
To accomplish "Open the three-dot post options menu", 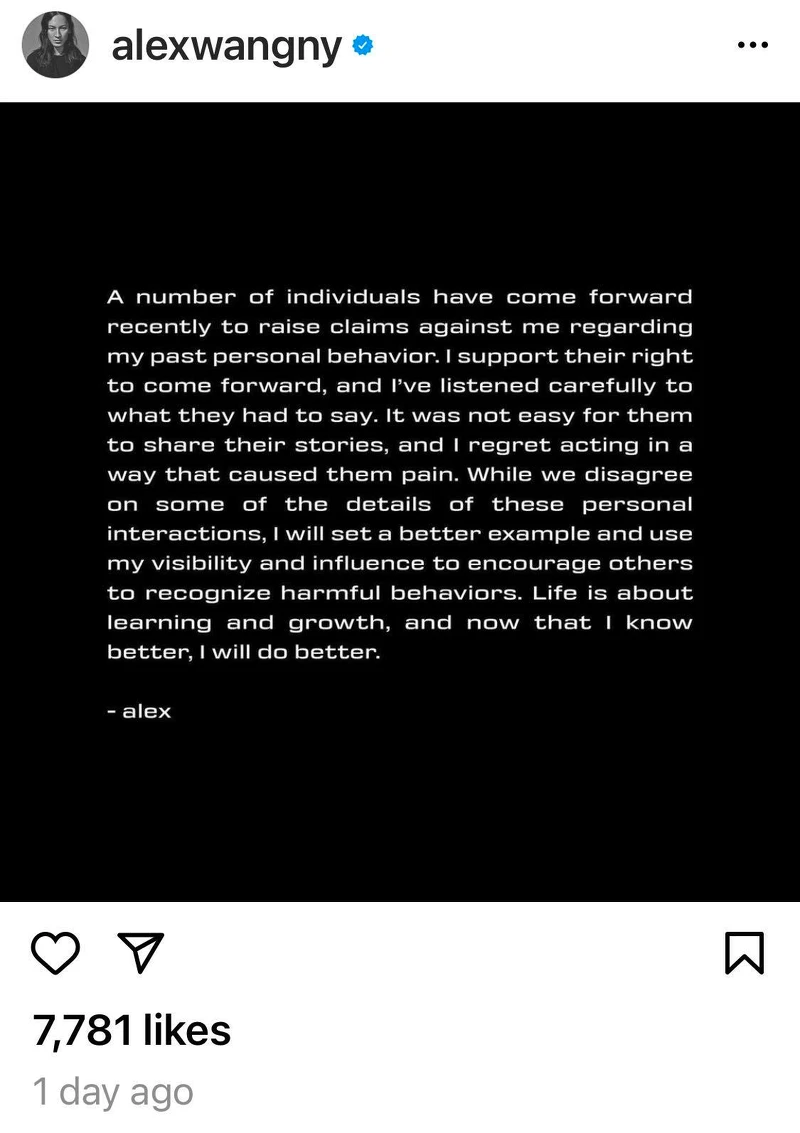I will pyautogui.click(x=751, y=45).
